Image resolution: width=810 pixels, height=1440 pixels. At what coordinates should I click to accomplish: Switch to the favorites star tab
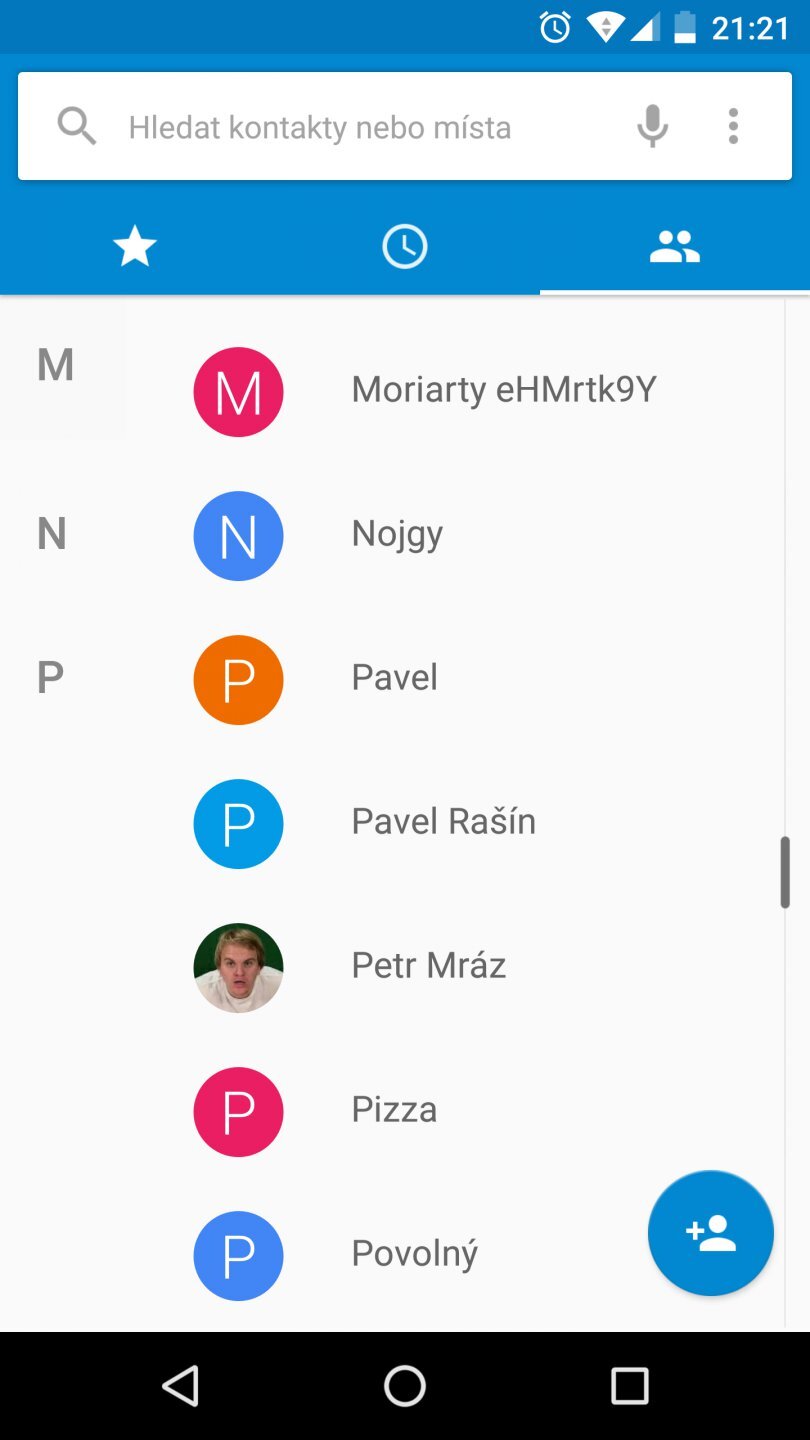(135, 246)
